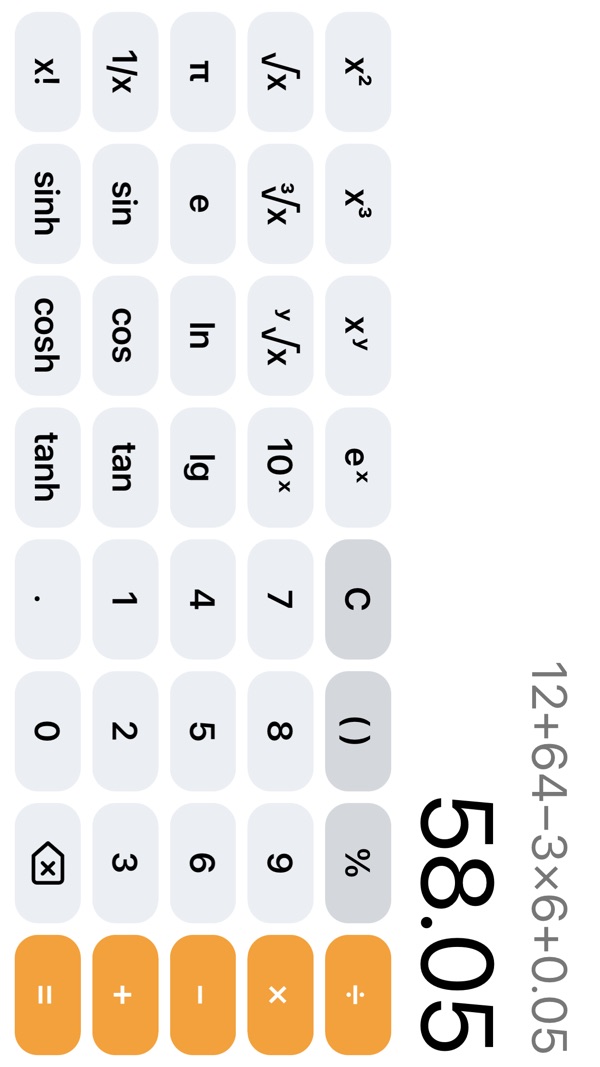
Task: Tap the minus operator
Action: (203, 995)
